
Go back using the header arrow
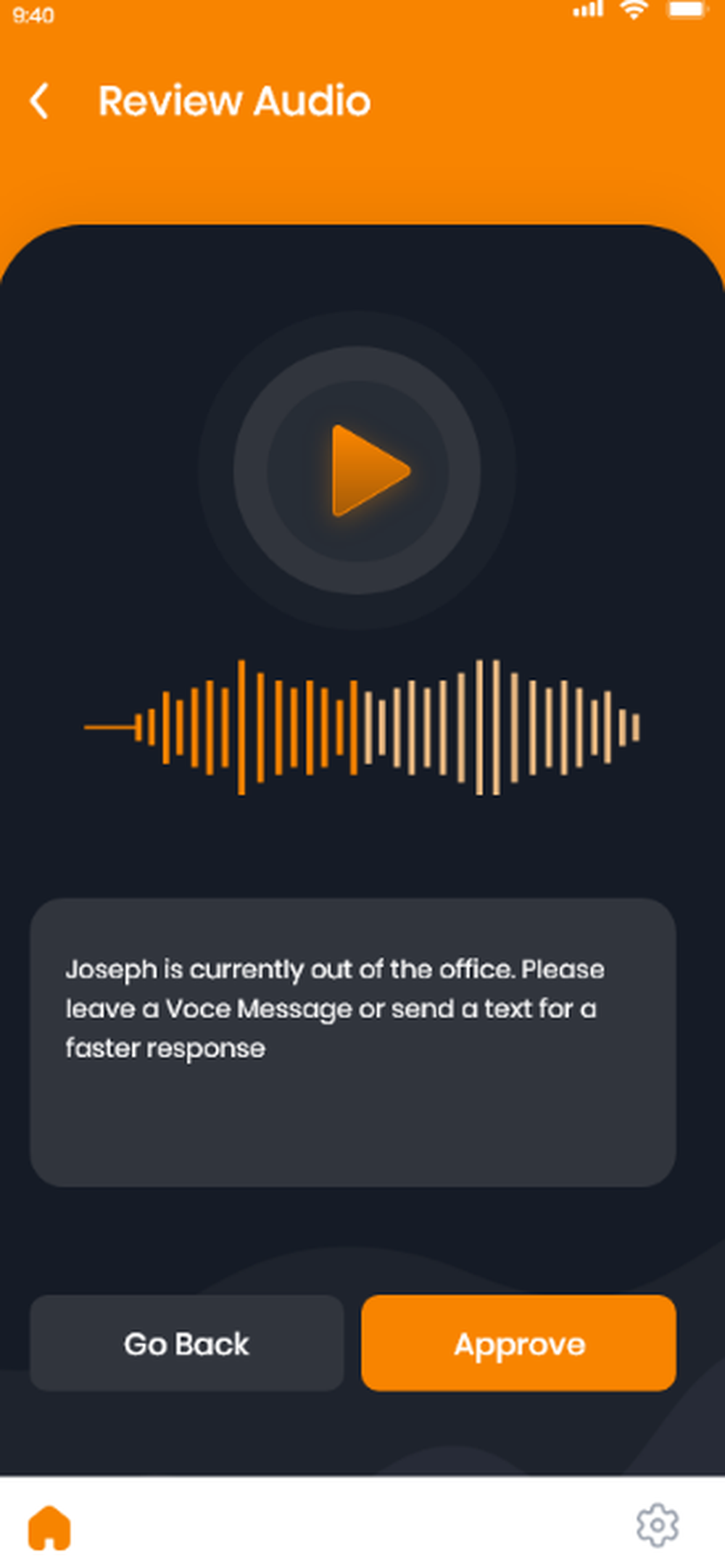point(40,101)
